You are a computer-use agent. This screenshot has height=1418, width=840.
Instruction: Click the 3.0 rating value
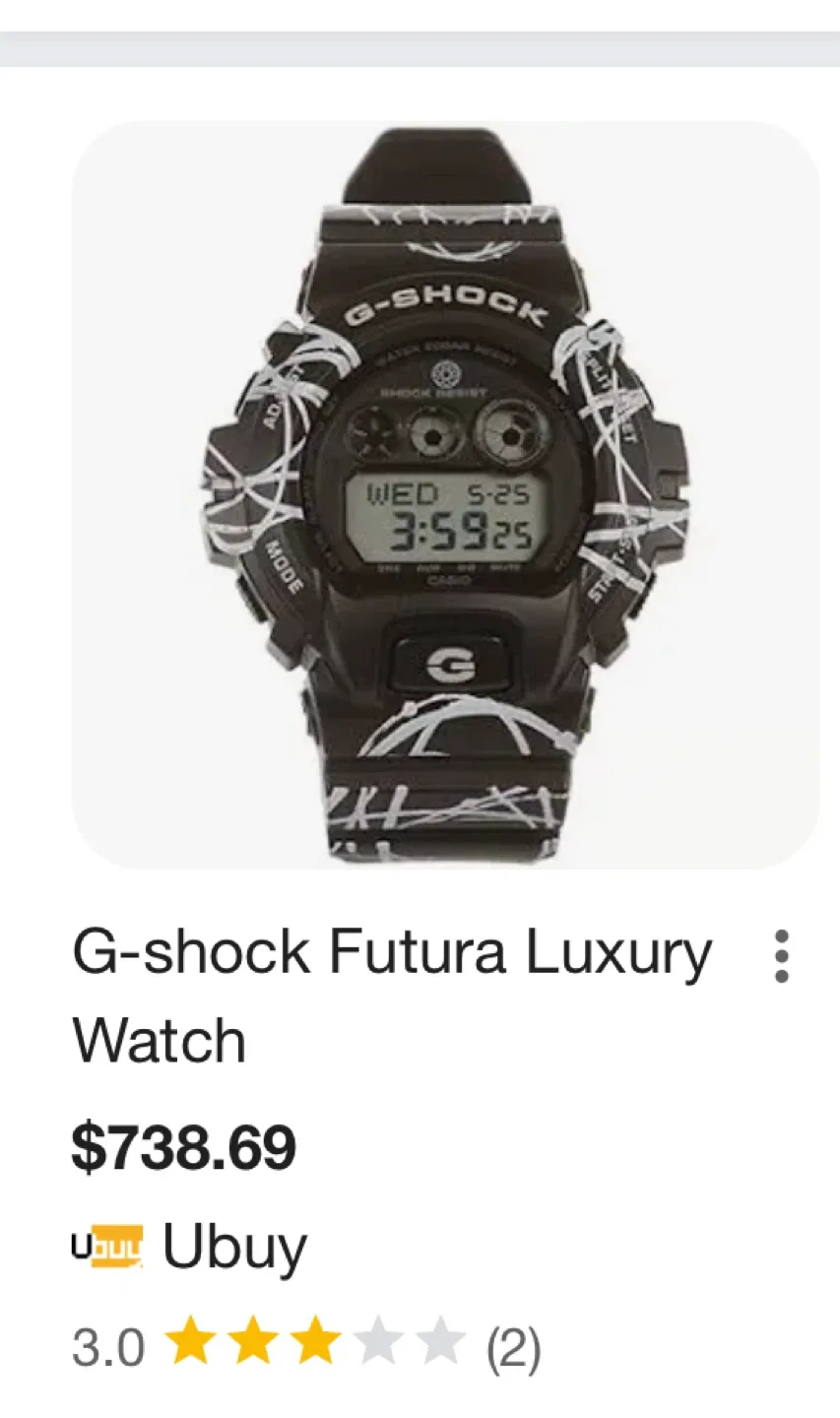point(107,1346)
